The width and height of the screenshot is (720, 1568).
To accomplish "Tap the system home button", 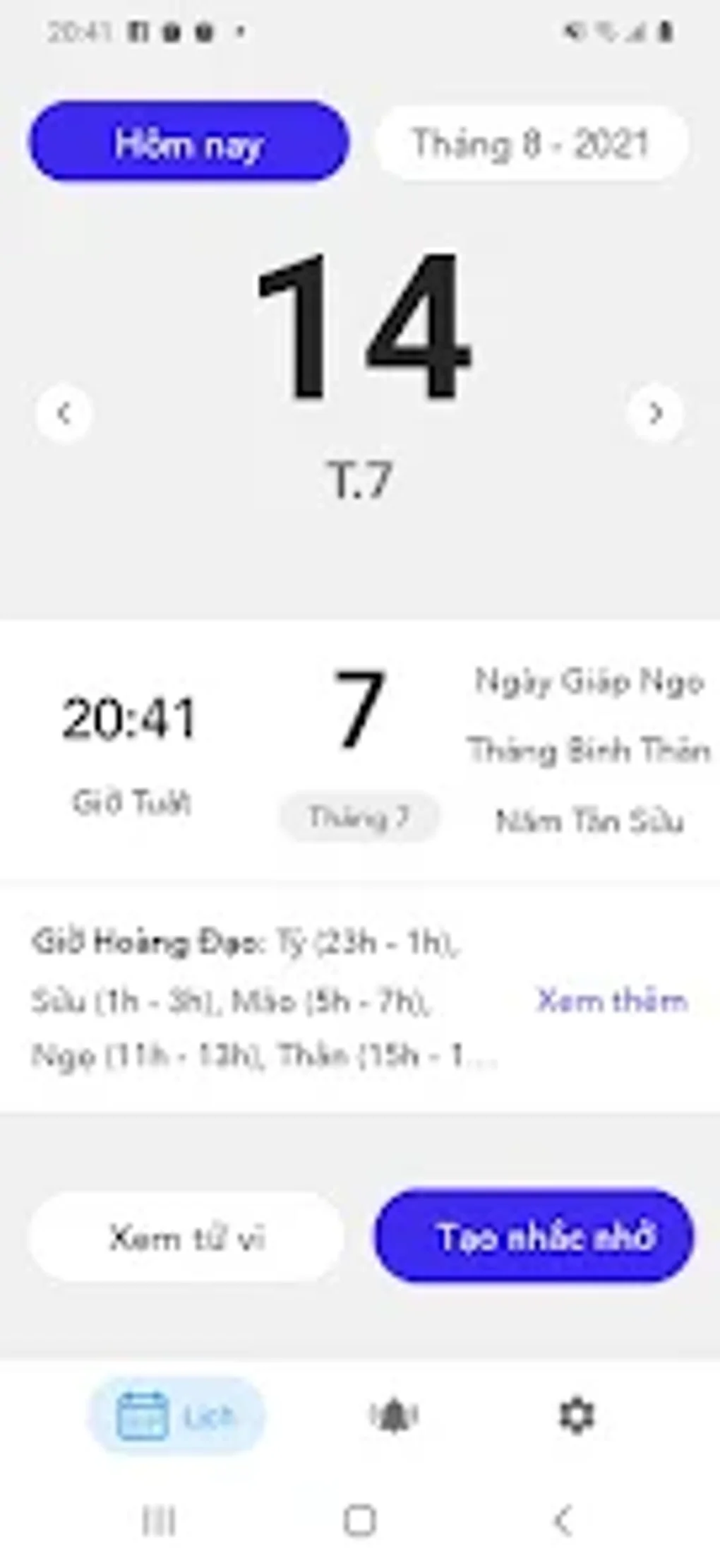I will click(360, 1520).
